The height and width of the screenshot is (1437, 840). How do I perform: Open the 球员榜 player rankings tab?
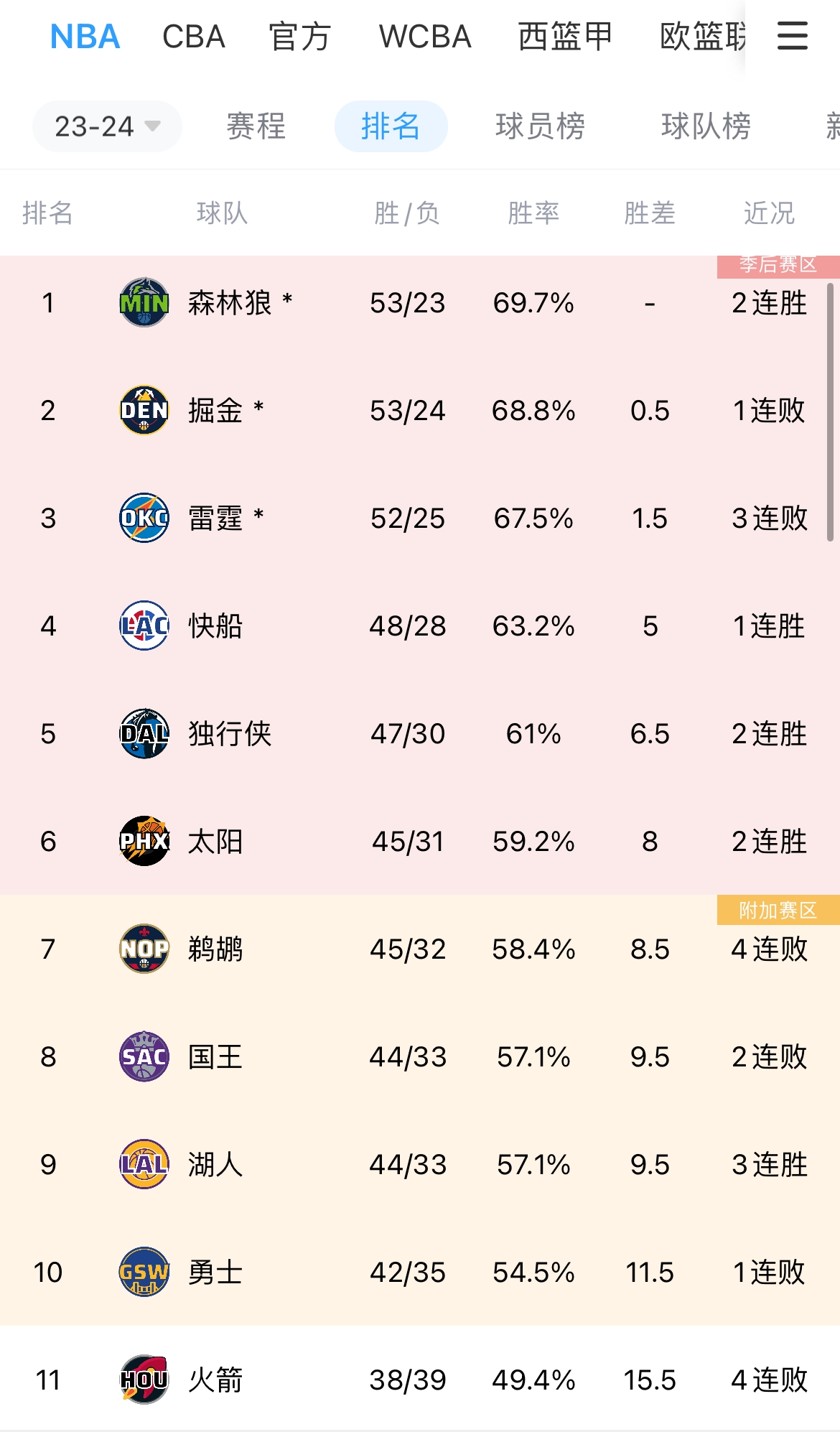coord(540,126)
